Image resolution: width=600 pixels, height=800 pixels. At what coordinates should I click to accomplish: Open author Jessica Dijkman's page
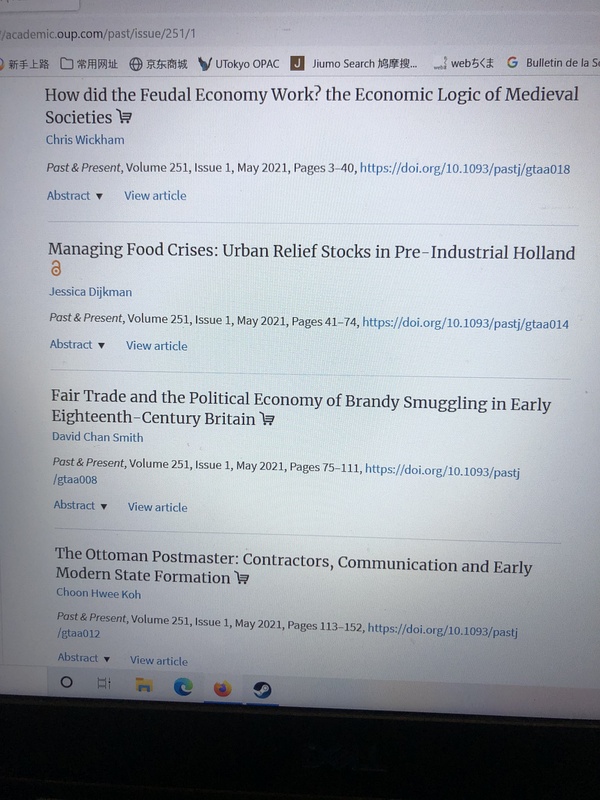[x=91, y=292]
